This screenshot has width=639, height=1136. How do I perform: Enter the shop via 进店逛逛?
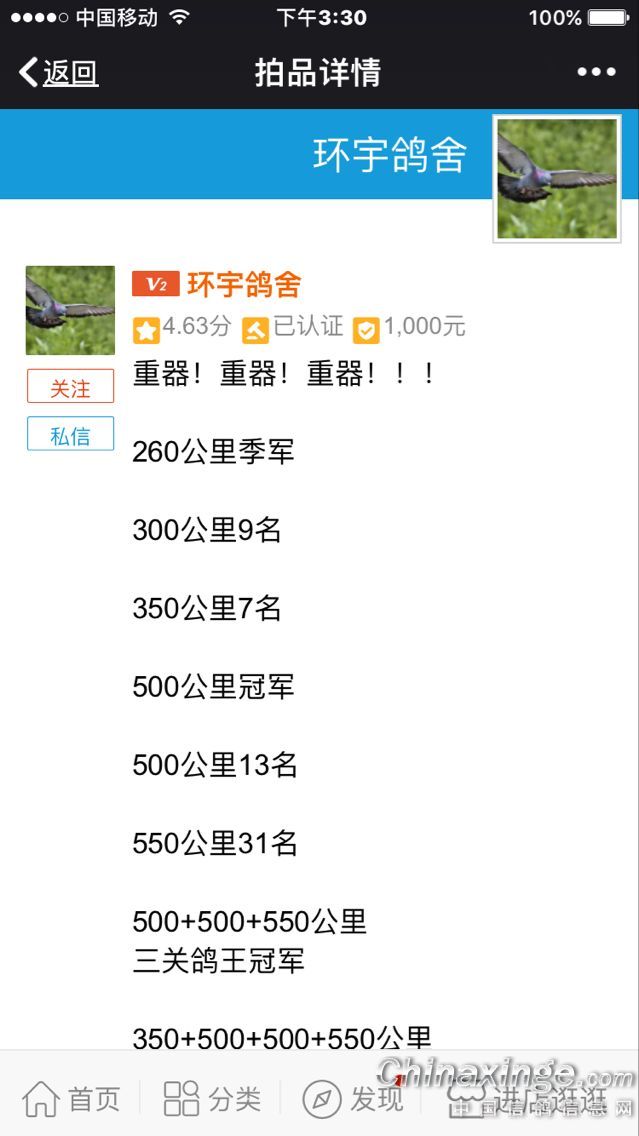click(530, 1098)
